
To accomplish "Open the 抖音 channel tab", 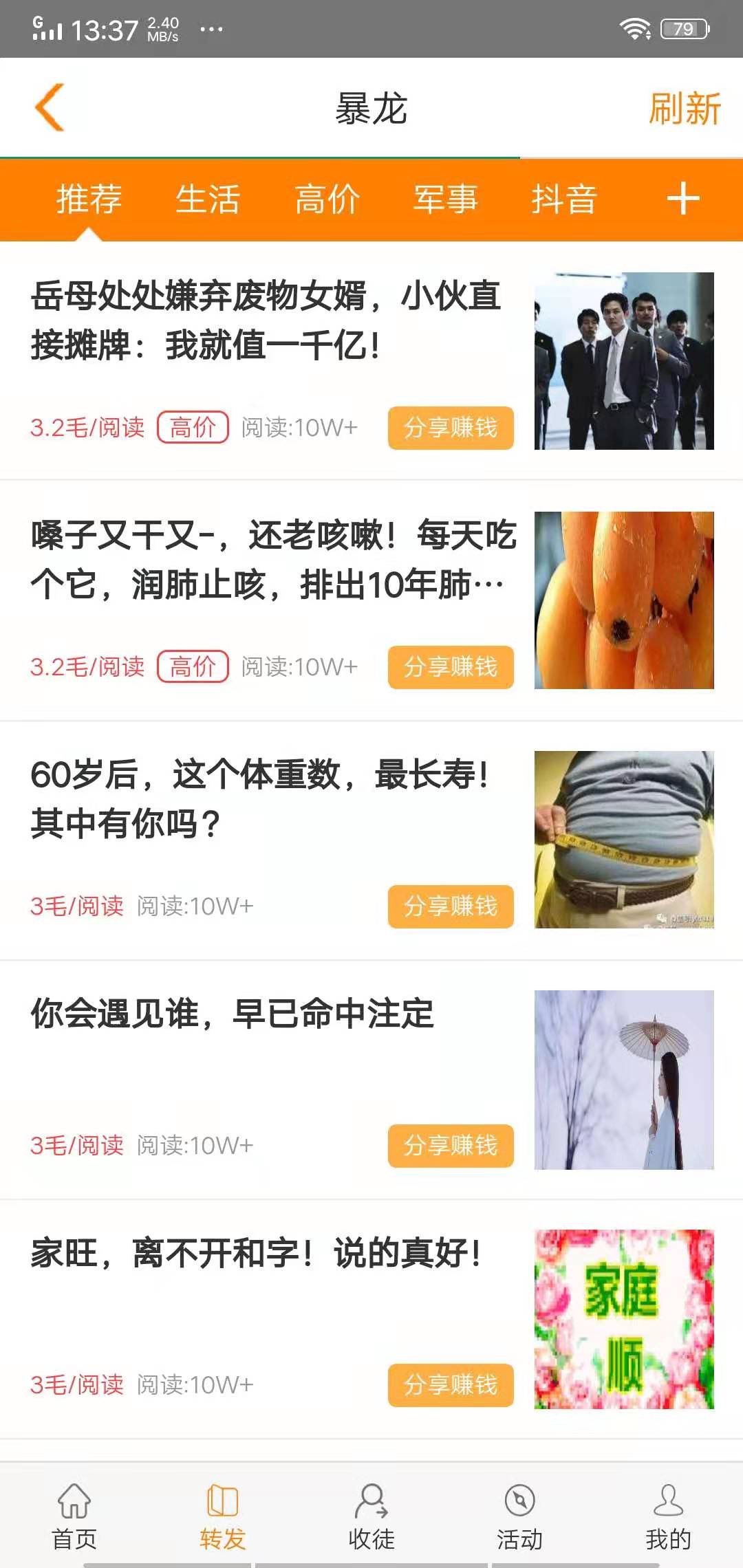I will 566,199.
